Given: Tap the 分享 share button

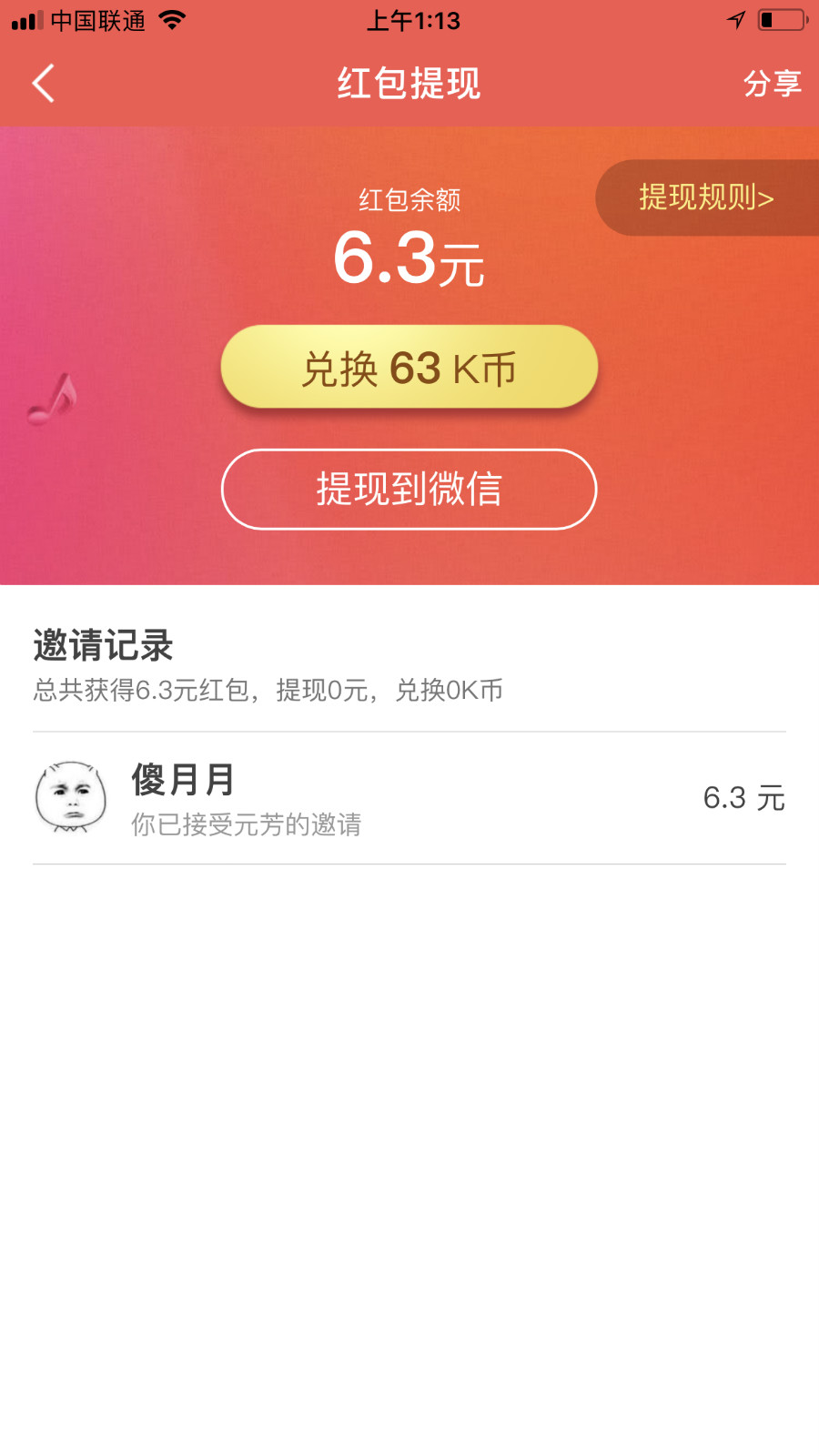Looking at the screenshot, I should tap(771, 84).
